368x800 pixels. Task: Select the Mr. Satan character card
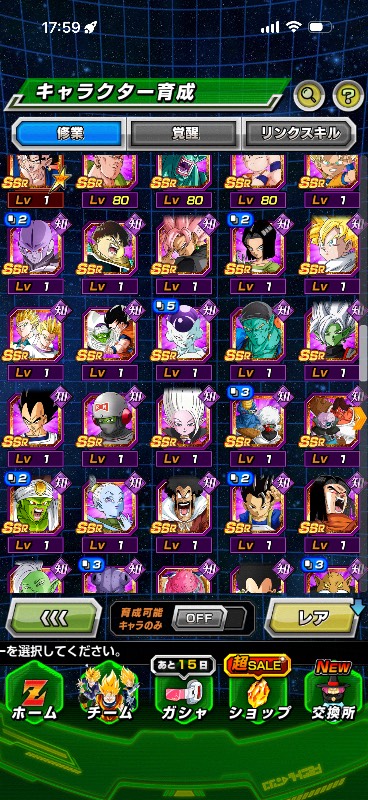pos(184,513)
